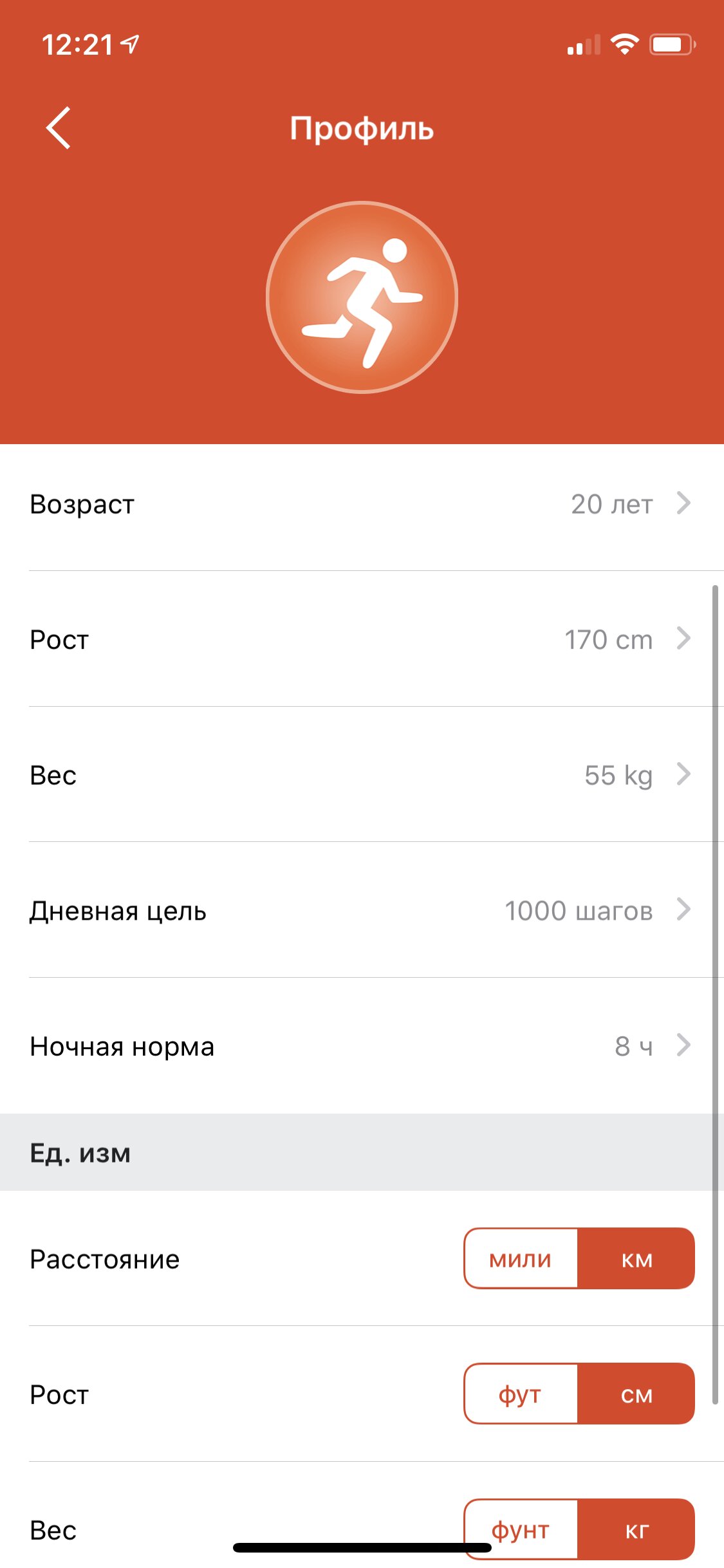This screenshot has width=724, height=1568.
Task: Select см for height units
Action: 636,1394
